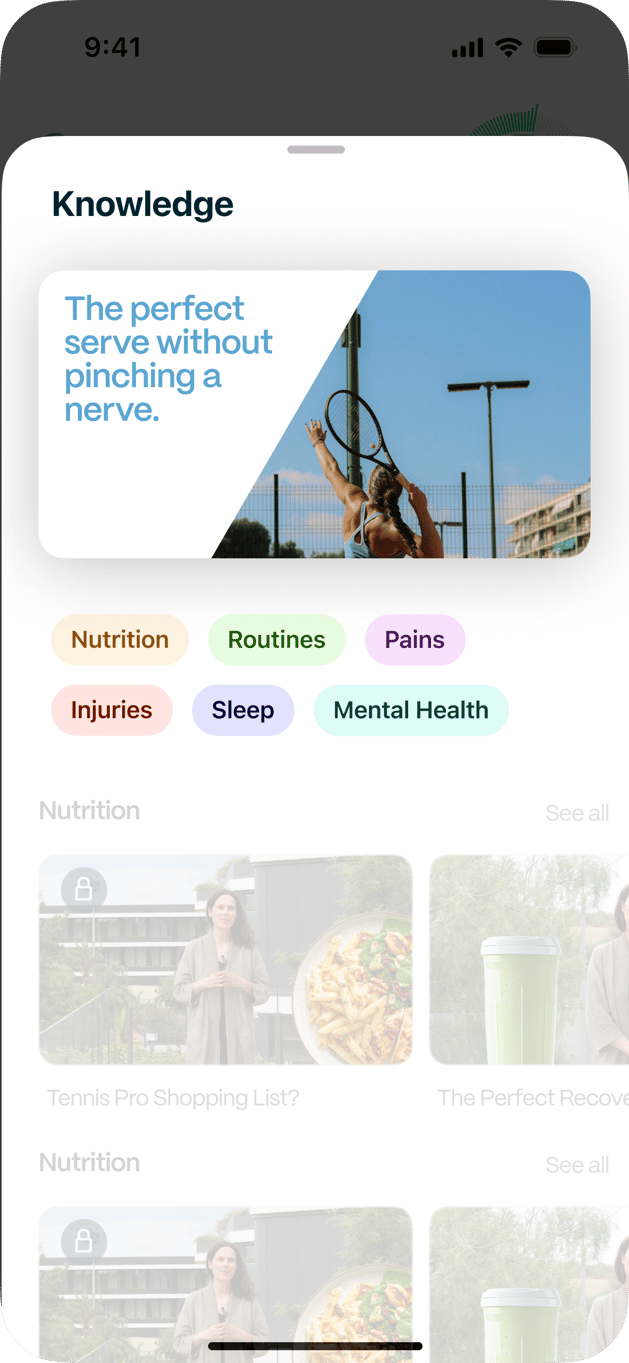Screen dimensions: 629x1363
Task: Open the perfect serve featured article card
Action: coord(314,414)
